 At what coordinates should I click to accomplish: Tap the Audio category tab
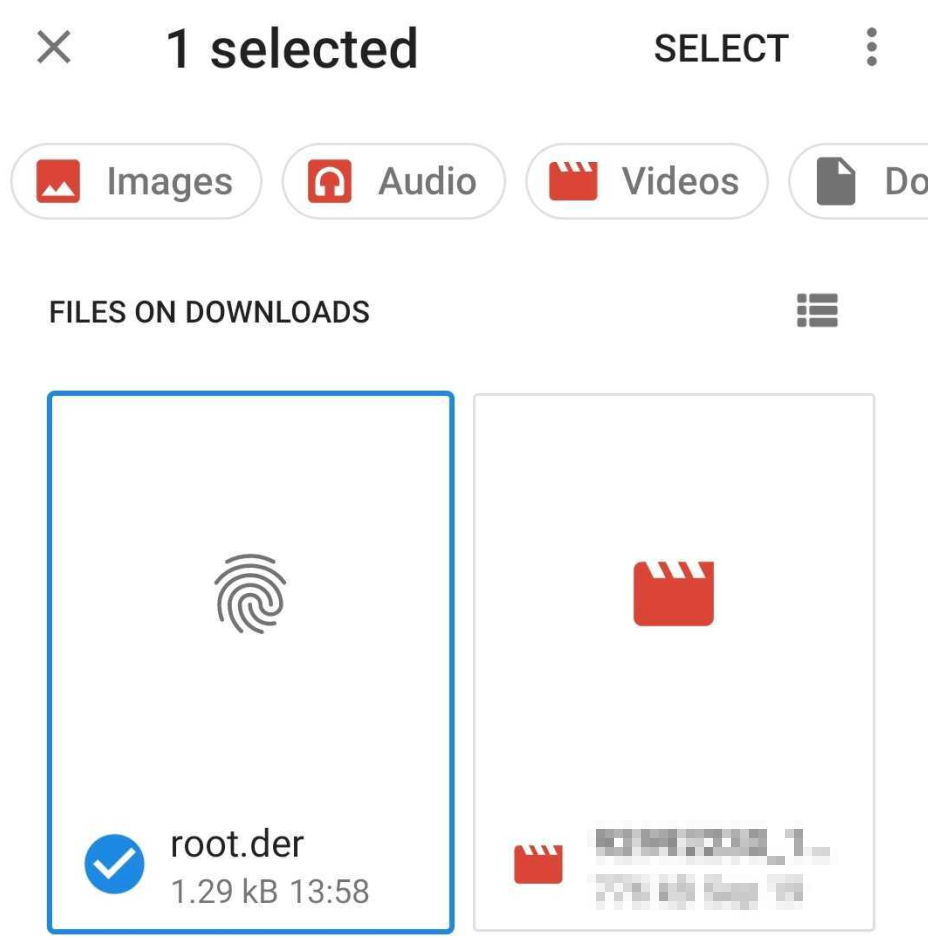pyautogui.click(x=393, y=181)
